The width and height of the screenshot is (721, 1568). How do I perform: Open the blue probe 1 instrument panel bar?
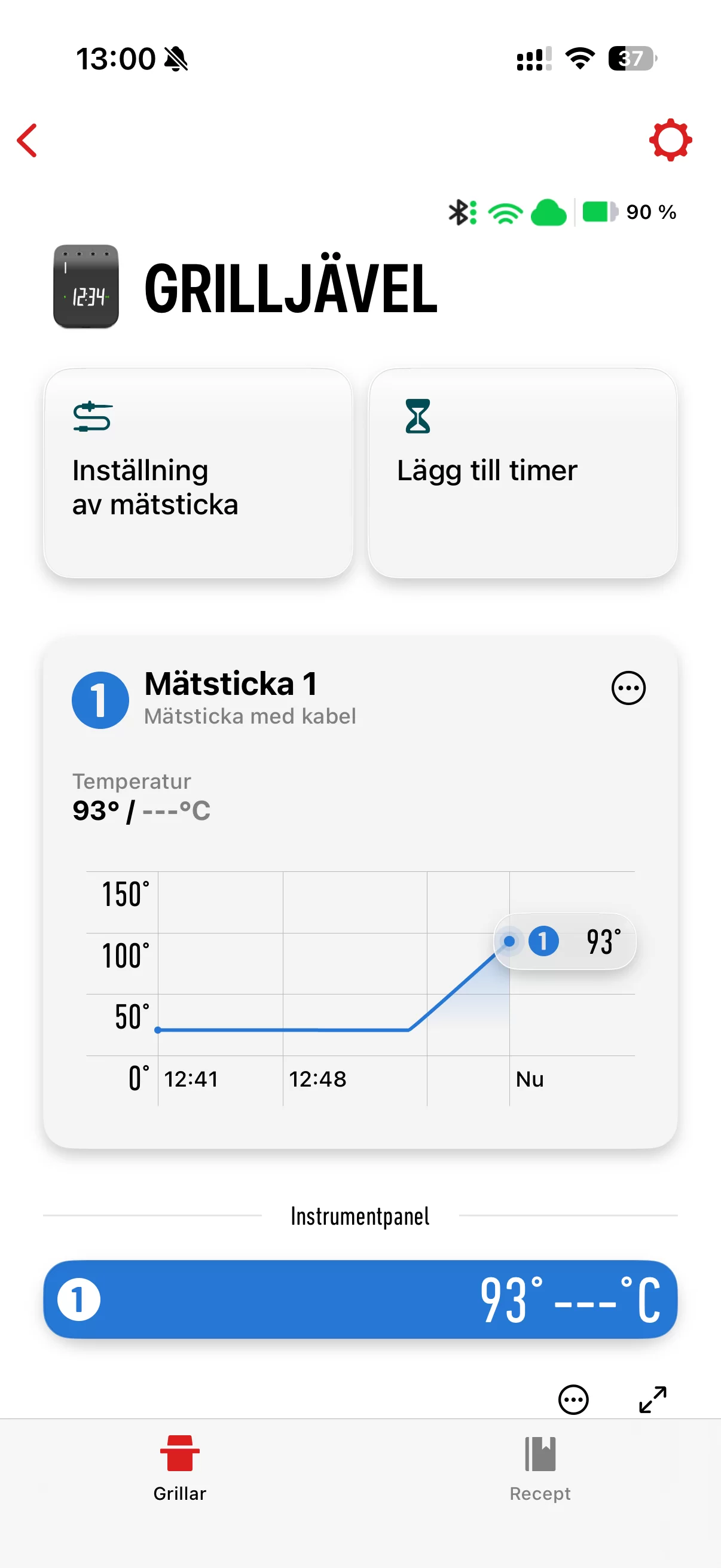[x=360, y=1299]
